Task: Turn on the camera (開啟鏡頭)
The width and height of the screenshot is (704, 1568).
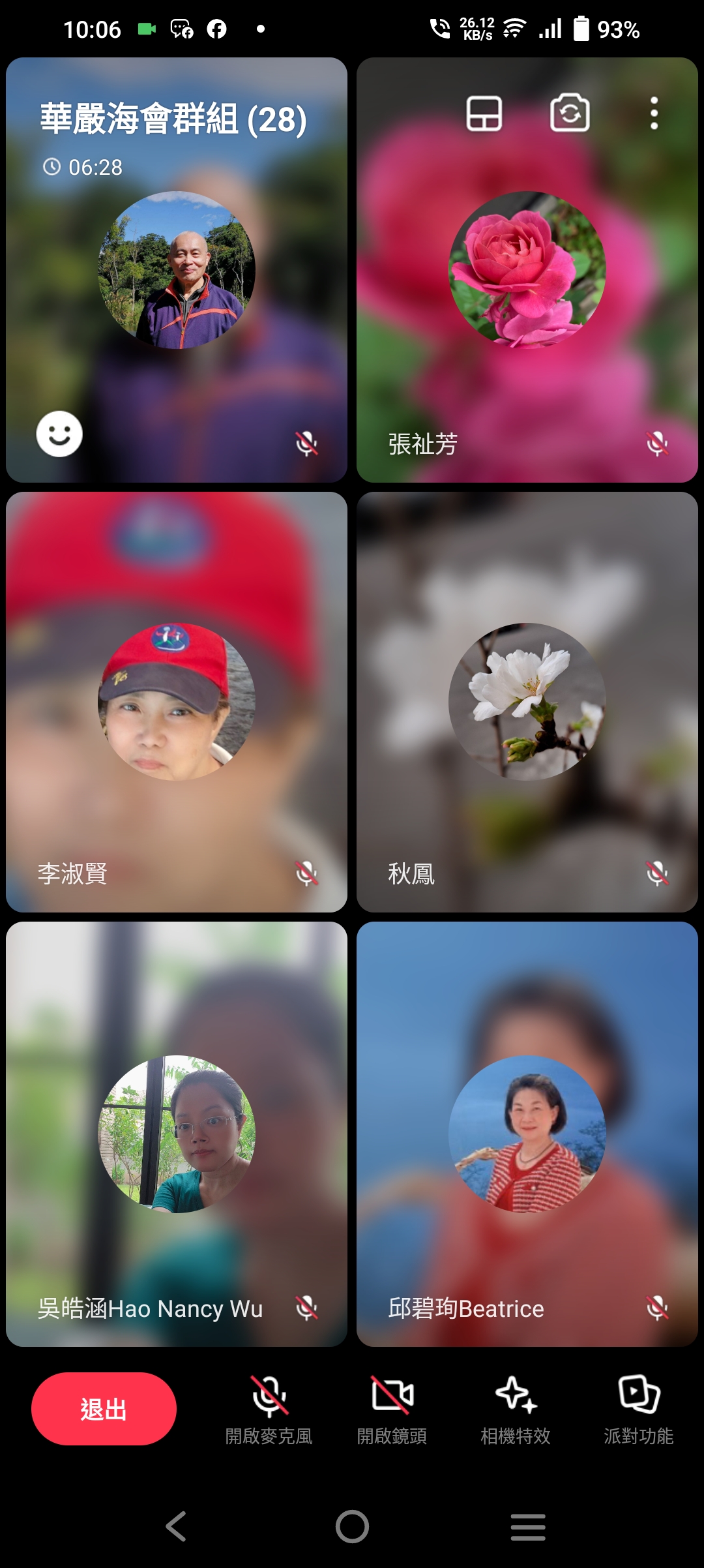Action: pyautogui.click(x=392, y=1409)
